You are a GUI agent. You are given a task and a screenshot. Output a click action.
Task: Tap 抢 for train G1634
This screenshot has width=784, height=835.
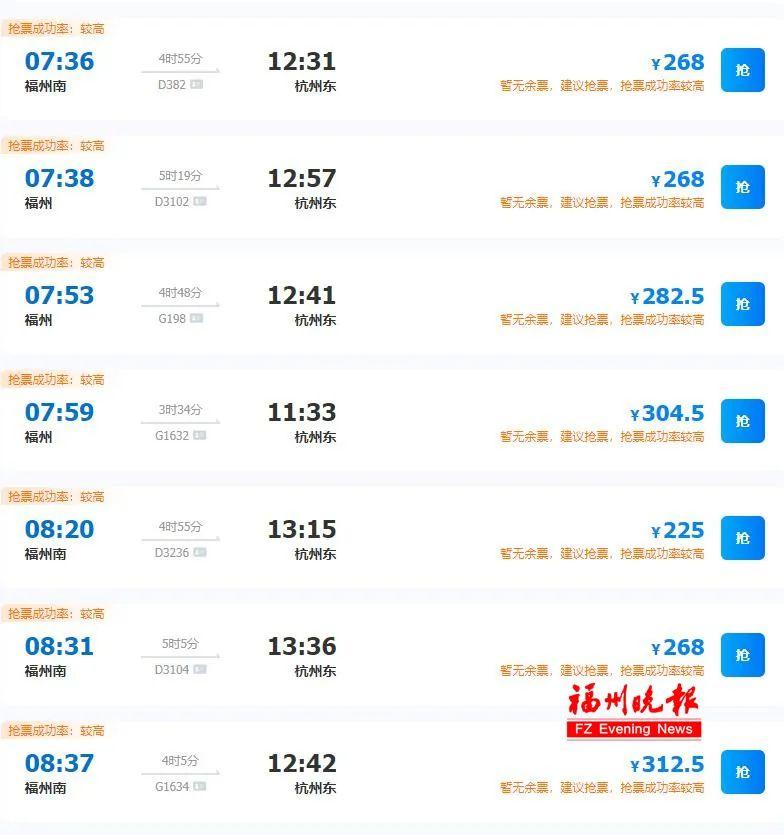tap(742, 772)
